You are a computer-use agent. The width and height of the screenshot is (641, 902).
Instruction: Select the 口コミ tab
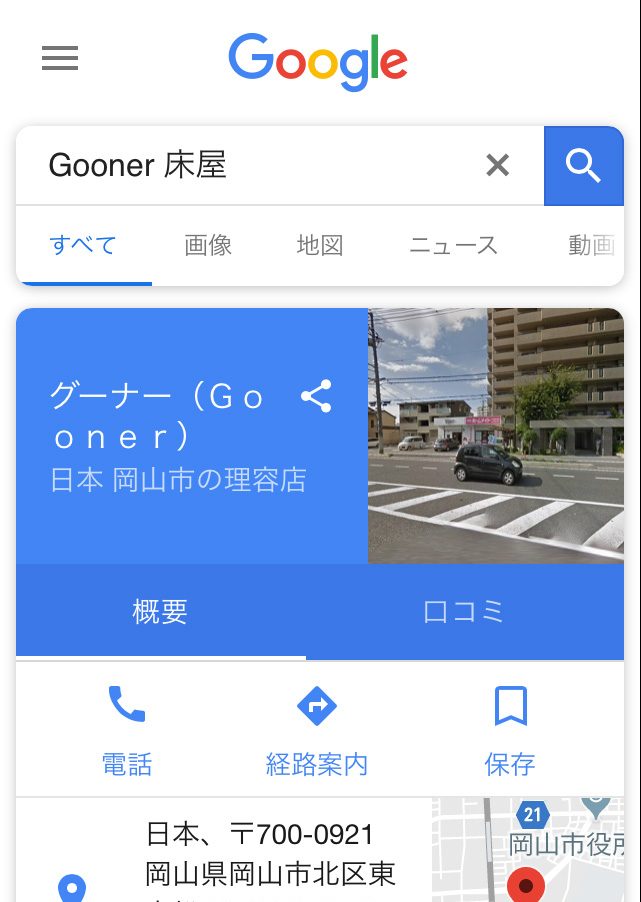pyautogui.click(x=464, y=611)
